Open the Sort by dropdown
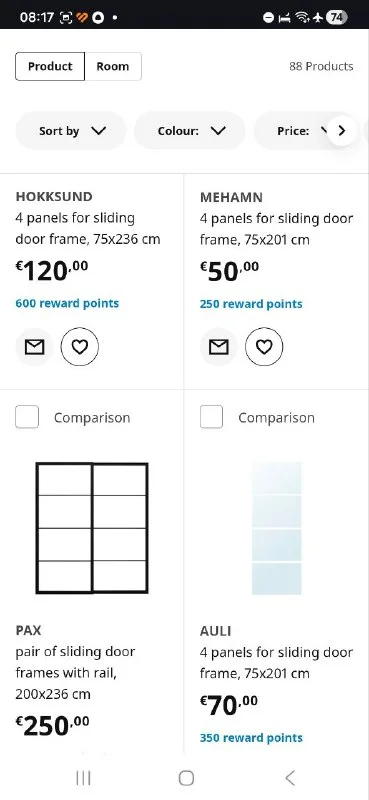Screen dimensions: 369x800 (x=71, y=131)
